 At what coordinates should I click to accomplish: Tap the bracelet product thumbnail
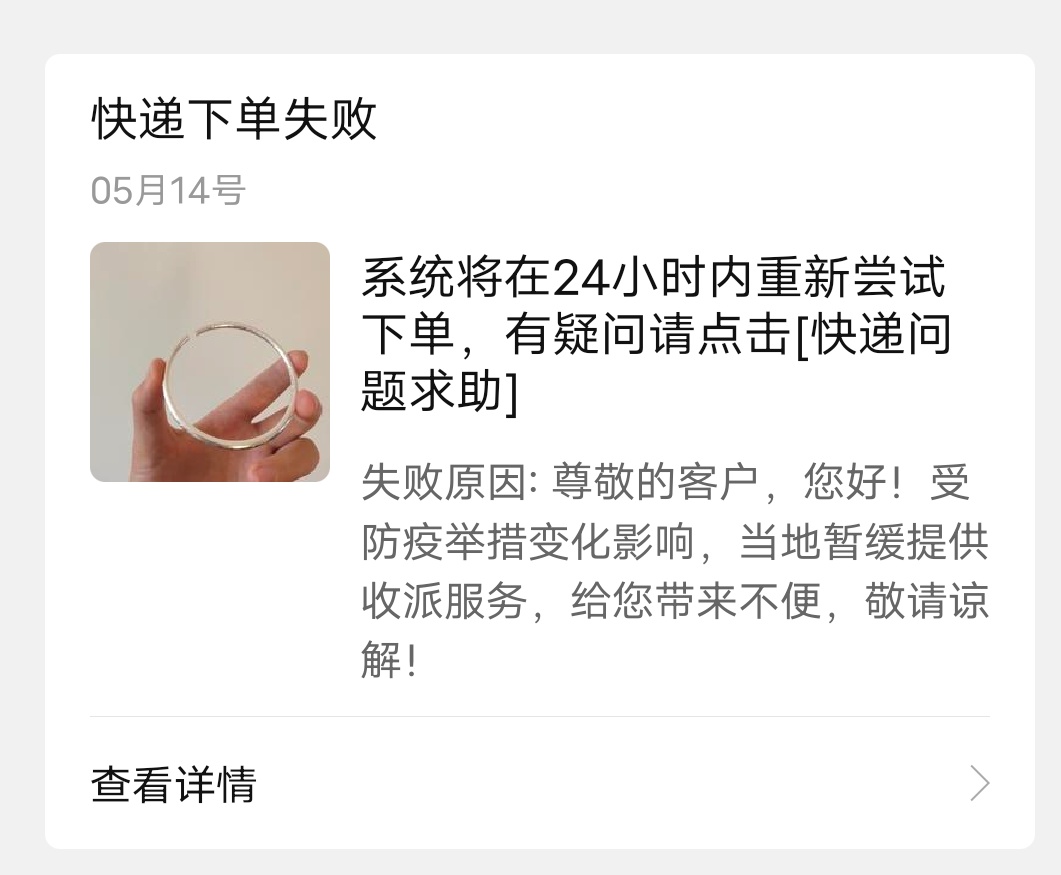[210, 362]
